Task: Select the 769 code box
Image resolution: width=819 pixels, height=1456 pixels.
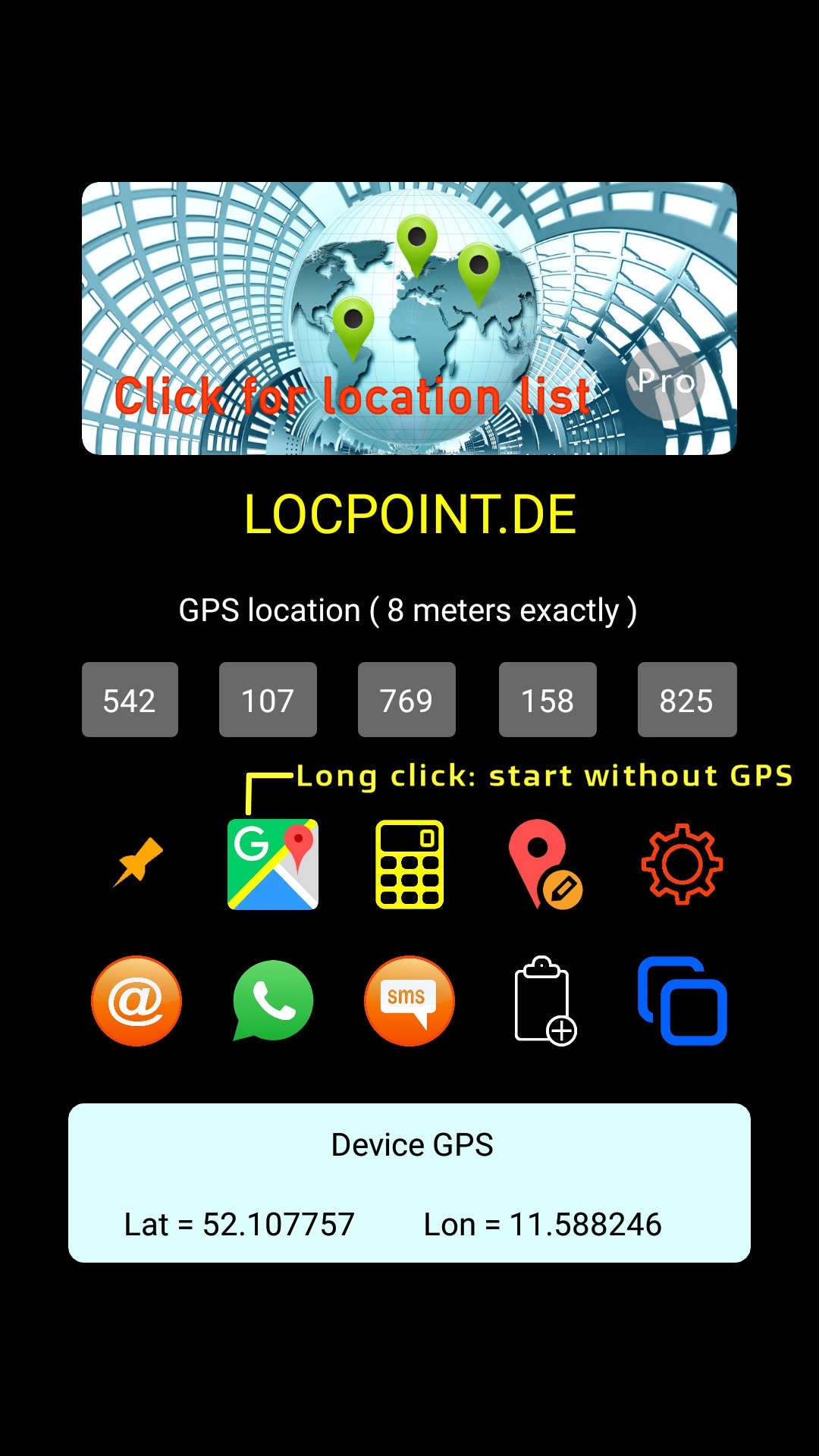Action: click(x=406, y=699)
